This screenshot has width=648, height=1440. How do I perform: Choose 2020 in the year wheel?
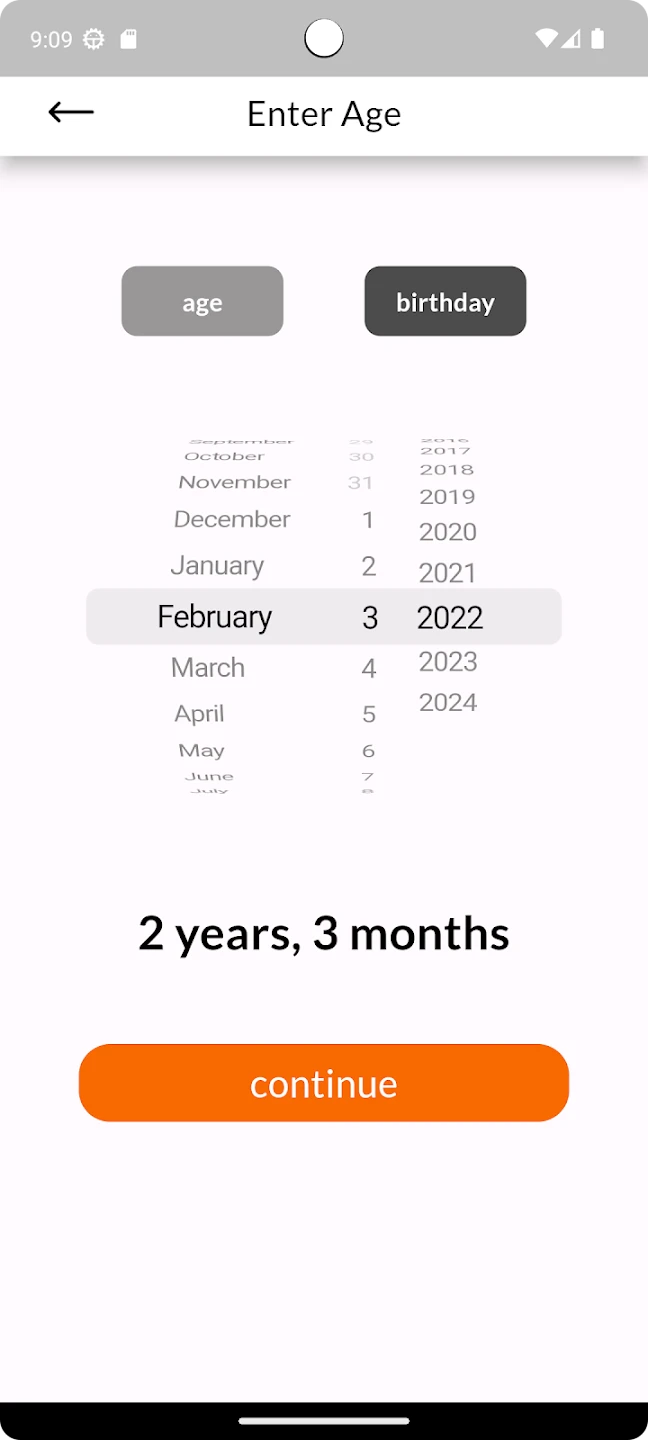coord(447,532)
